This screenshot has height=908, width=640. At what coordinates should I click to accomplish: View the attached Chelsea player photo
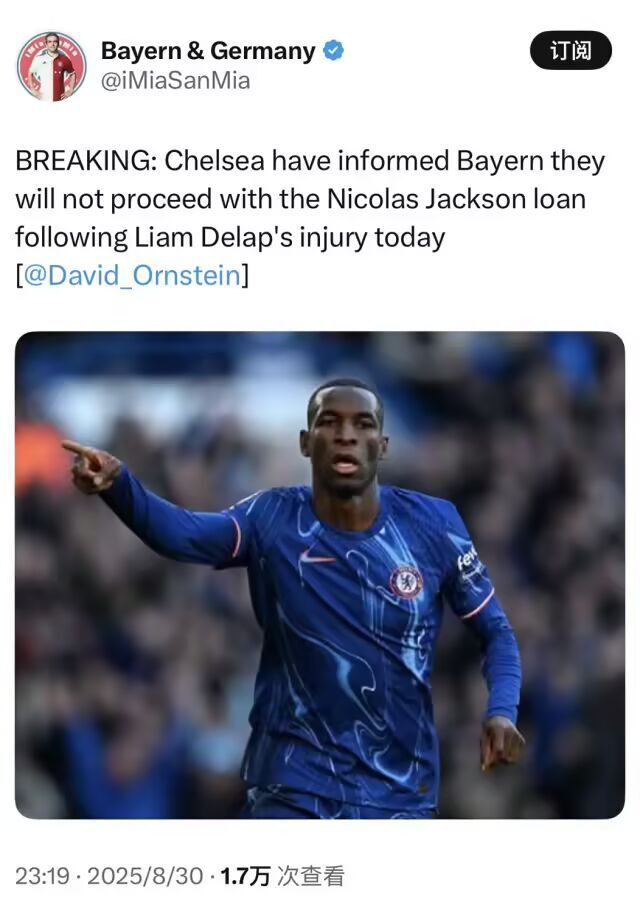point(320,575)
